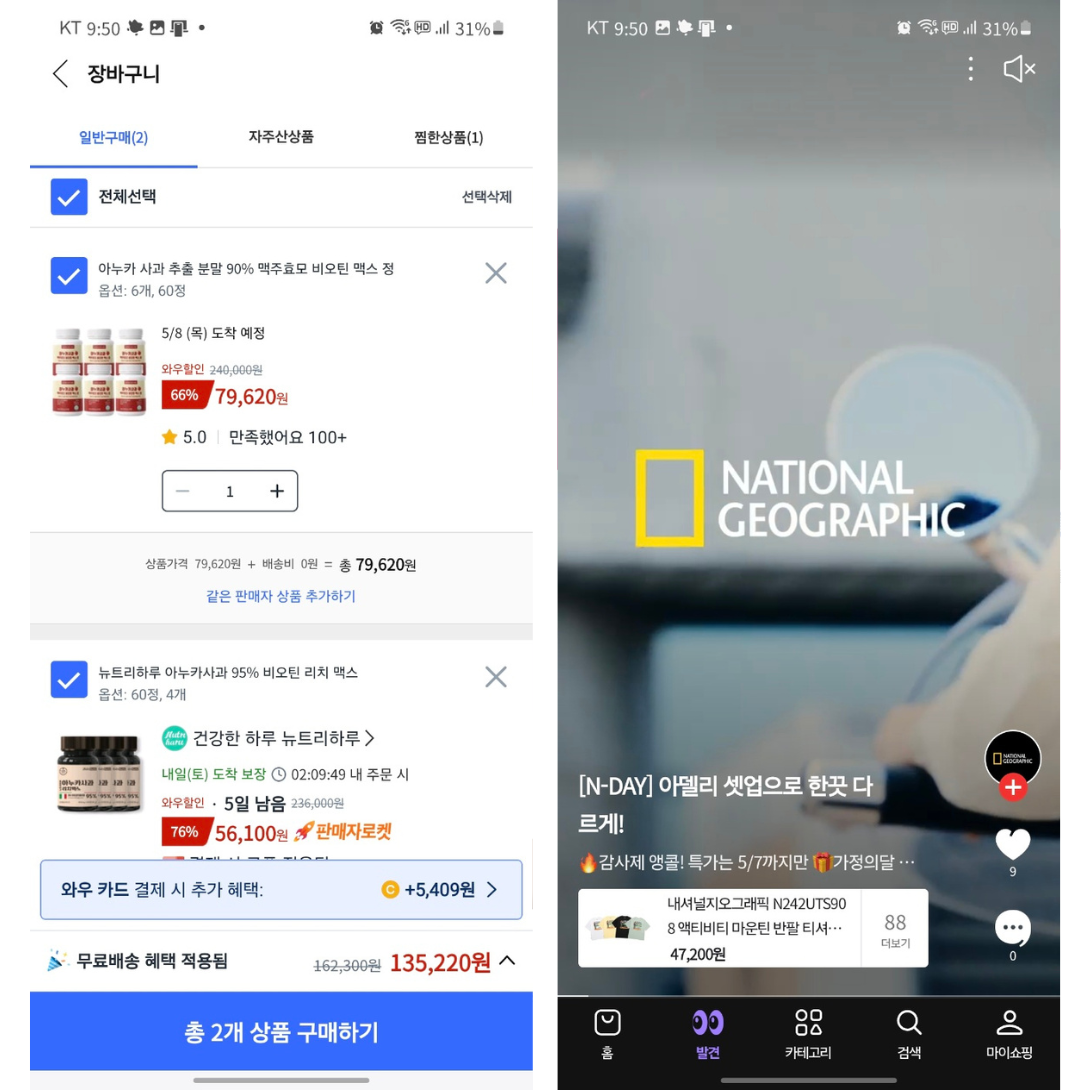Open 와우 카드 결제 시 추가 혜택 banner
This screenshot has width=1090, height=1090.
[x=281, y=889]
